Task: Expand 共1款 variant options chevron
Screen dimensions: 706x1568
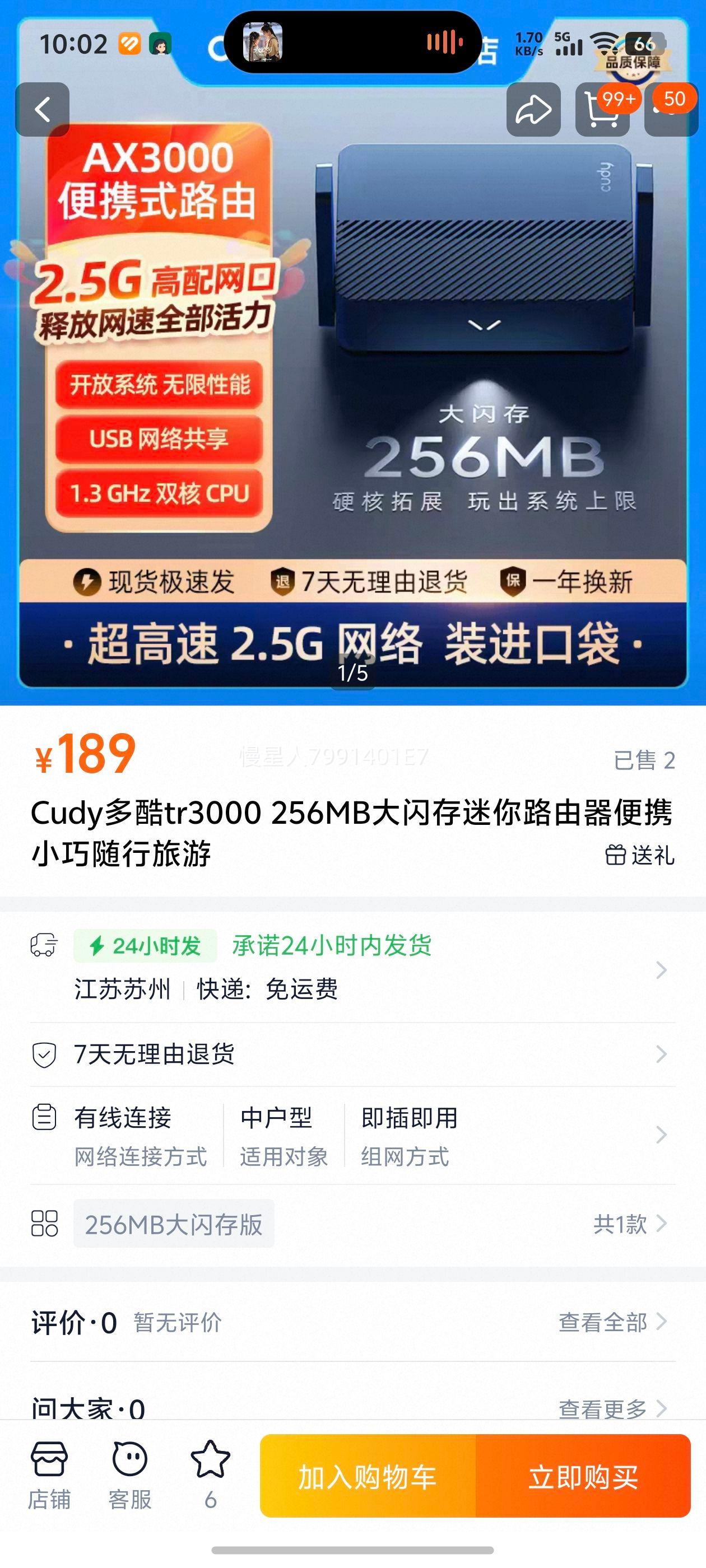Action: tap(662, 1225)
